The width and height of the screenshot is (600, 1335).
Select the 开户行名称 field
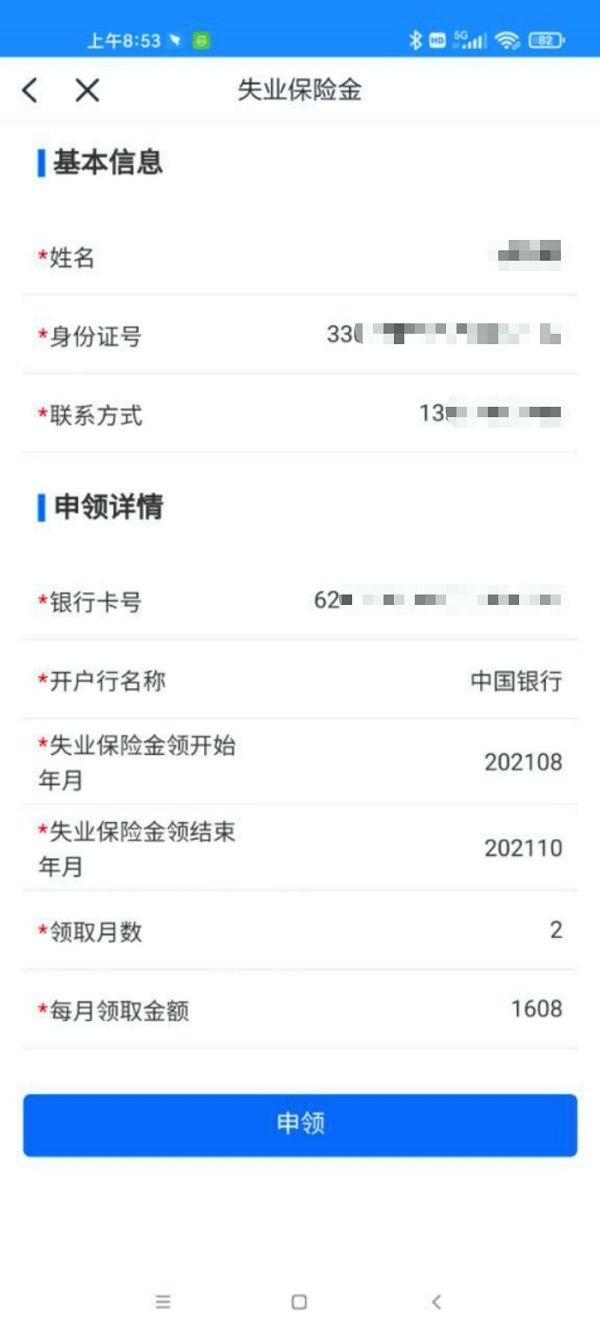[300, 681]
